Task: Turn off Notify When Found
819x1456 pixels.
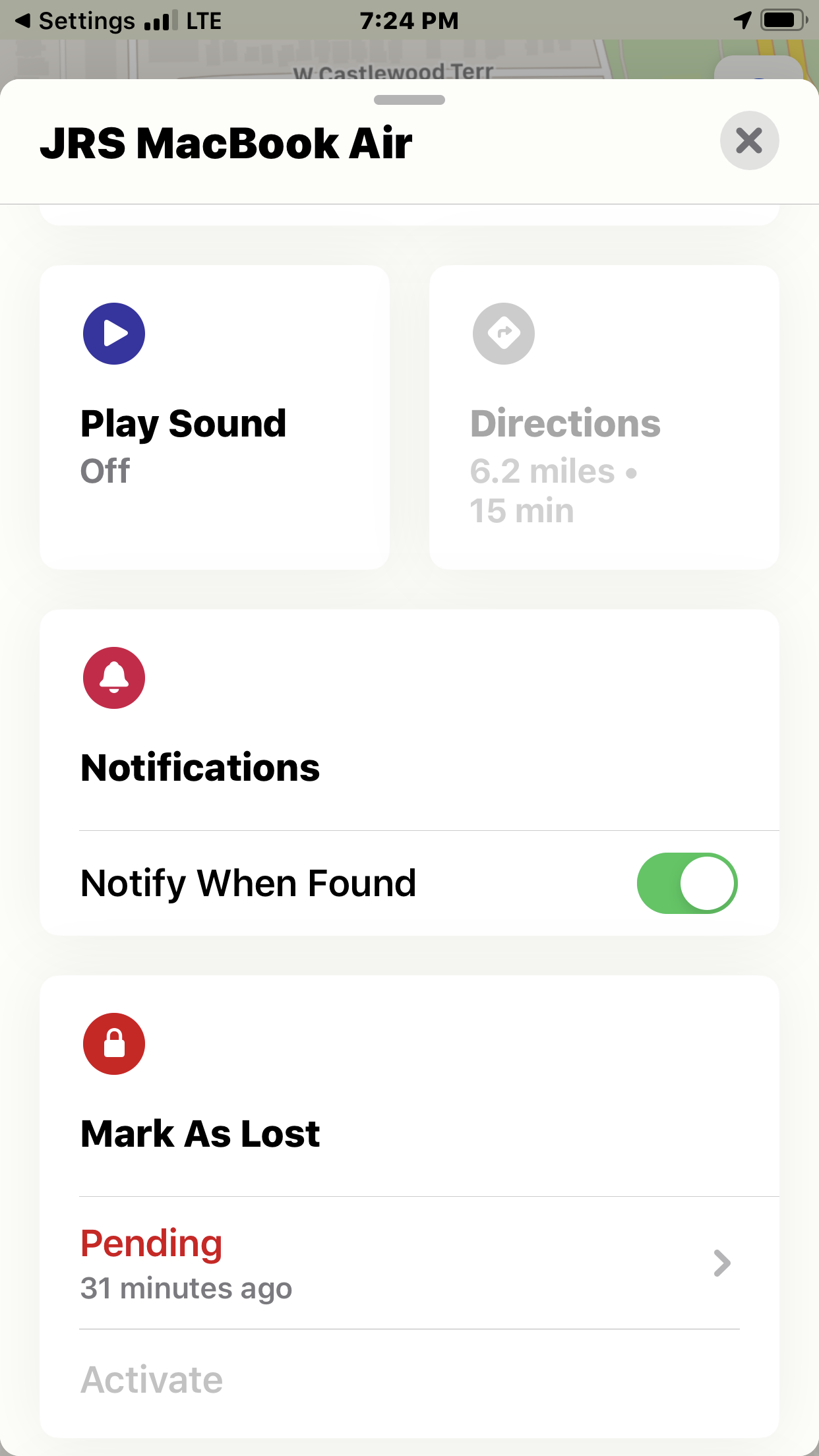Action: (x=686, y=883)
